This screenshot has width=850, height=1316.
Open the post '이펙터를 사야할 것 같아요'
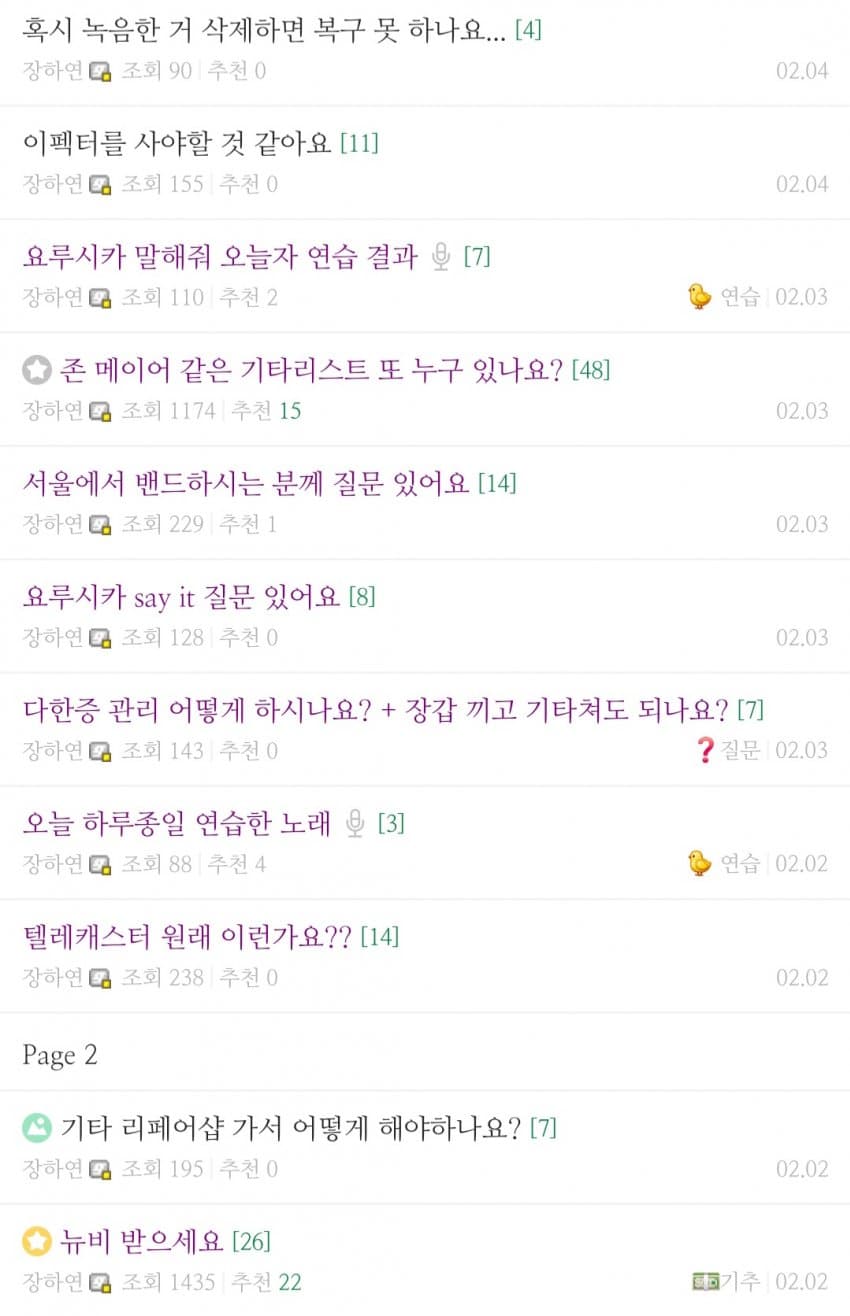(176, 143)
